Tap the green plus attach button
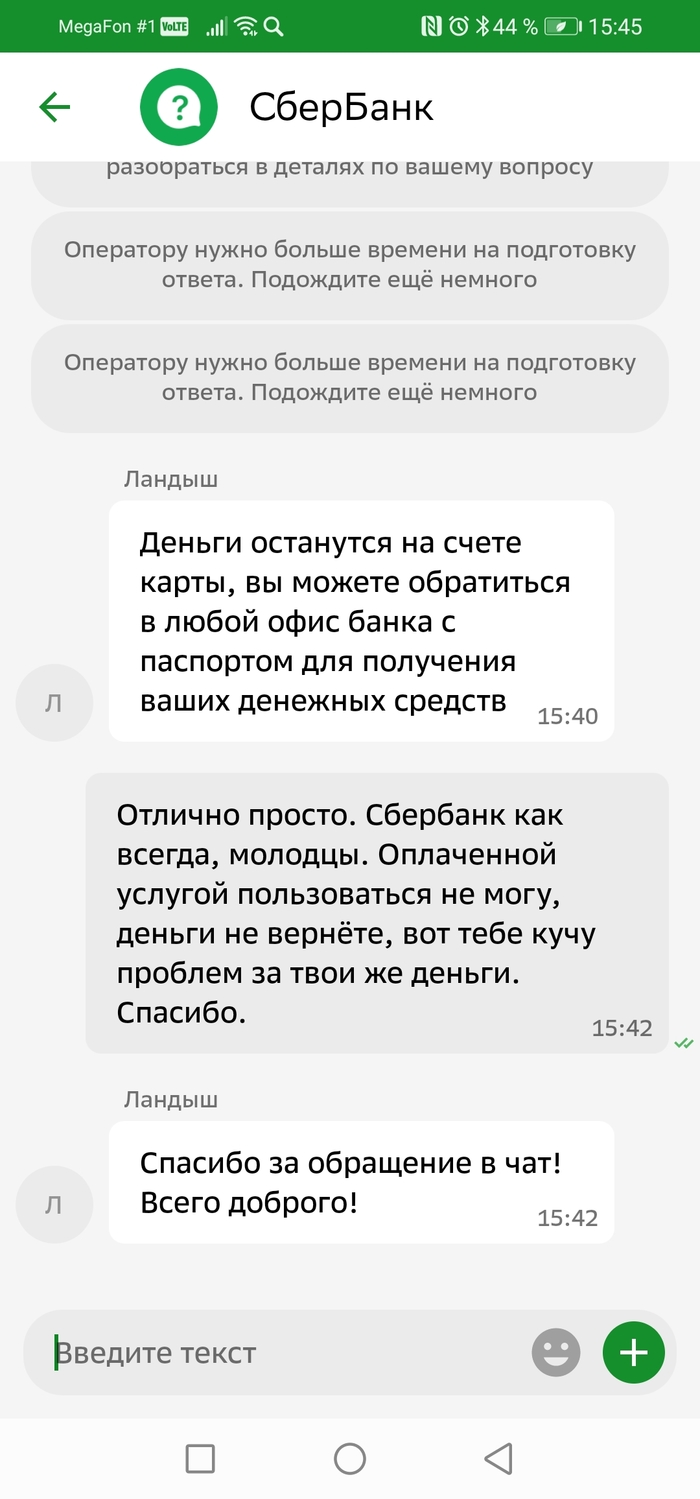The height and width of the screenshot is (1499, 700). click(x=633, y=1353)
